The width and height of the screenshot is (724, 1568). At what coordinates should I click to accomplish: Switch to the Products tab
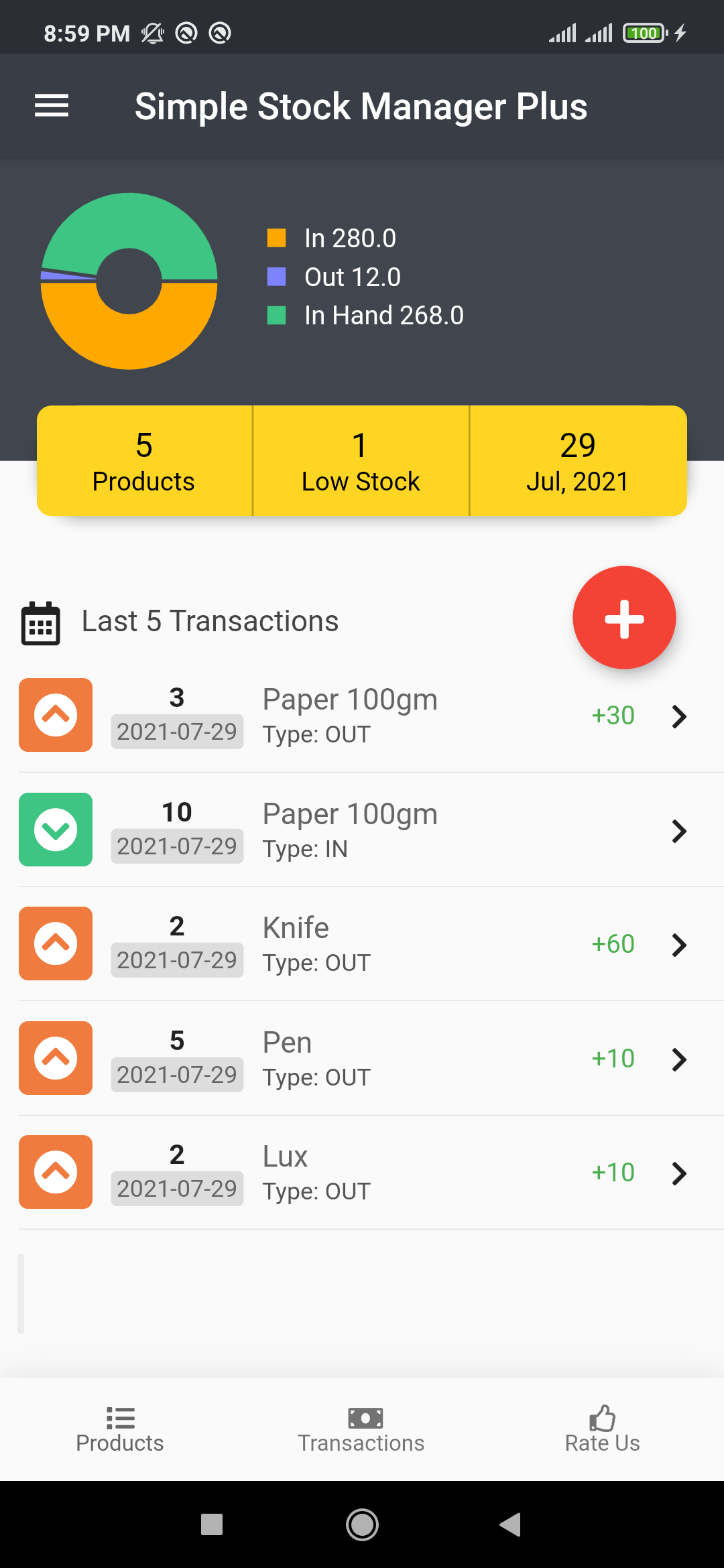120,1430
